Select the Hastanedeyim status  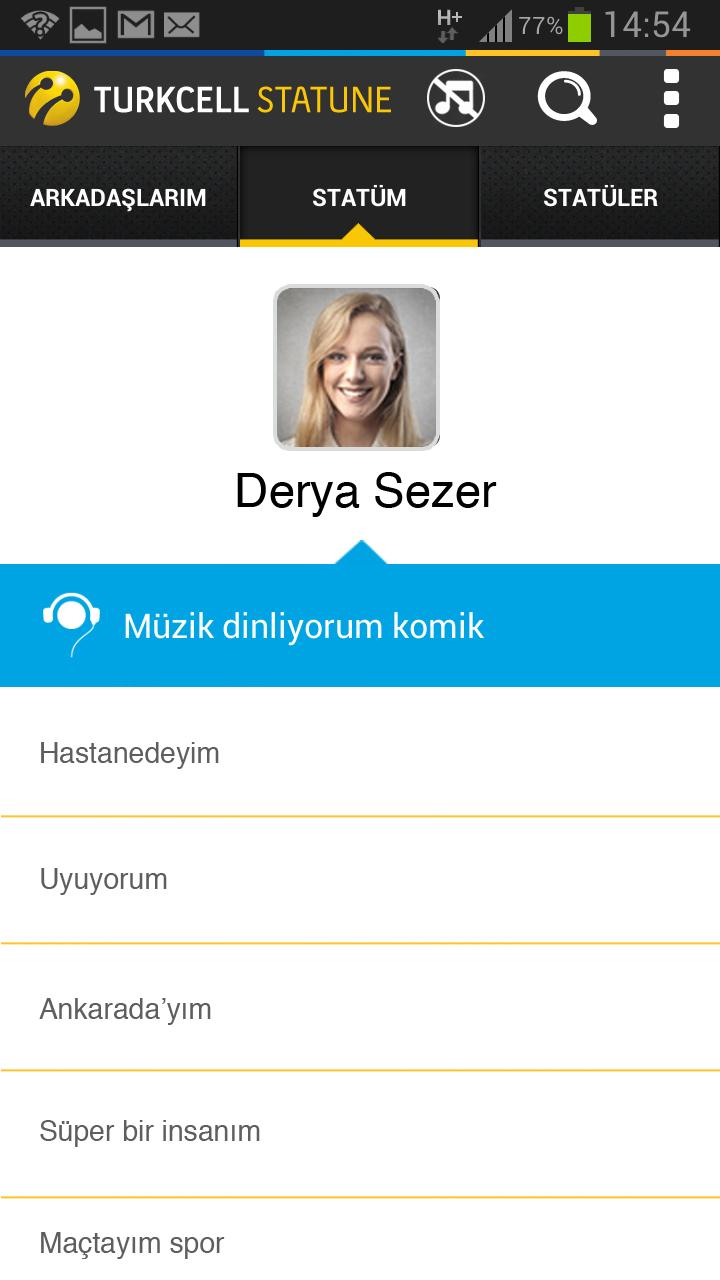tap(360, 753)
